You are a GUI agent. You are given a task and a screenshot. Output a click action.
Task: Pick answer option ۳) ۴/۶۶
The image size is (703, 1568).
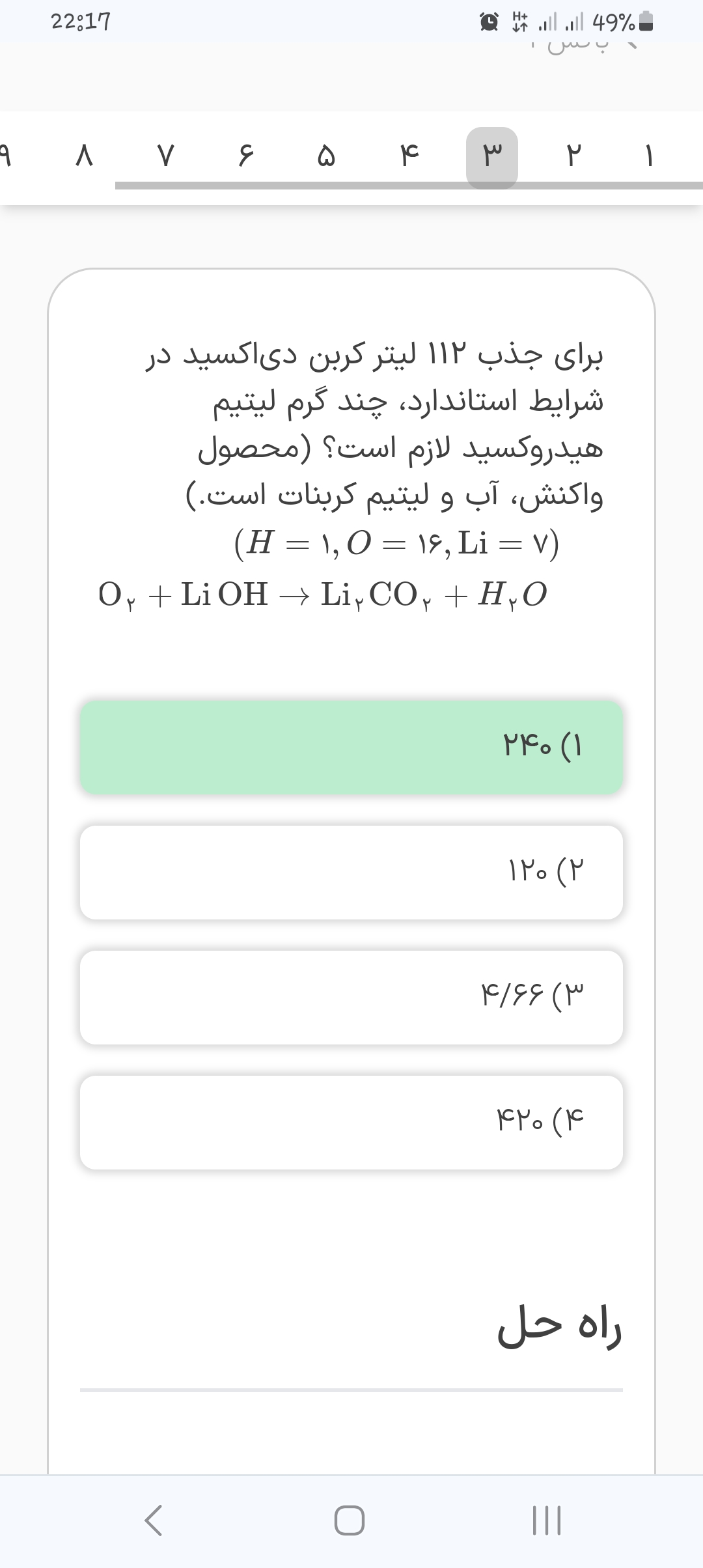(x=351, y=997)
